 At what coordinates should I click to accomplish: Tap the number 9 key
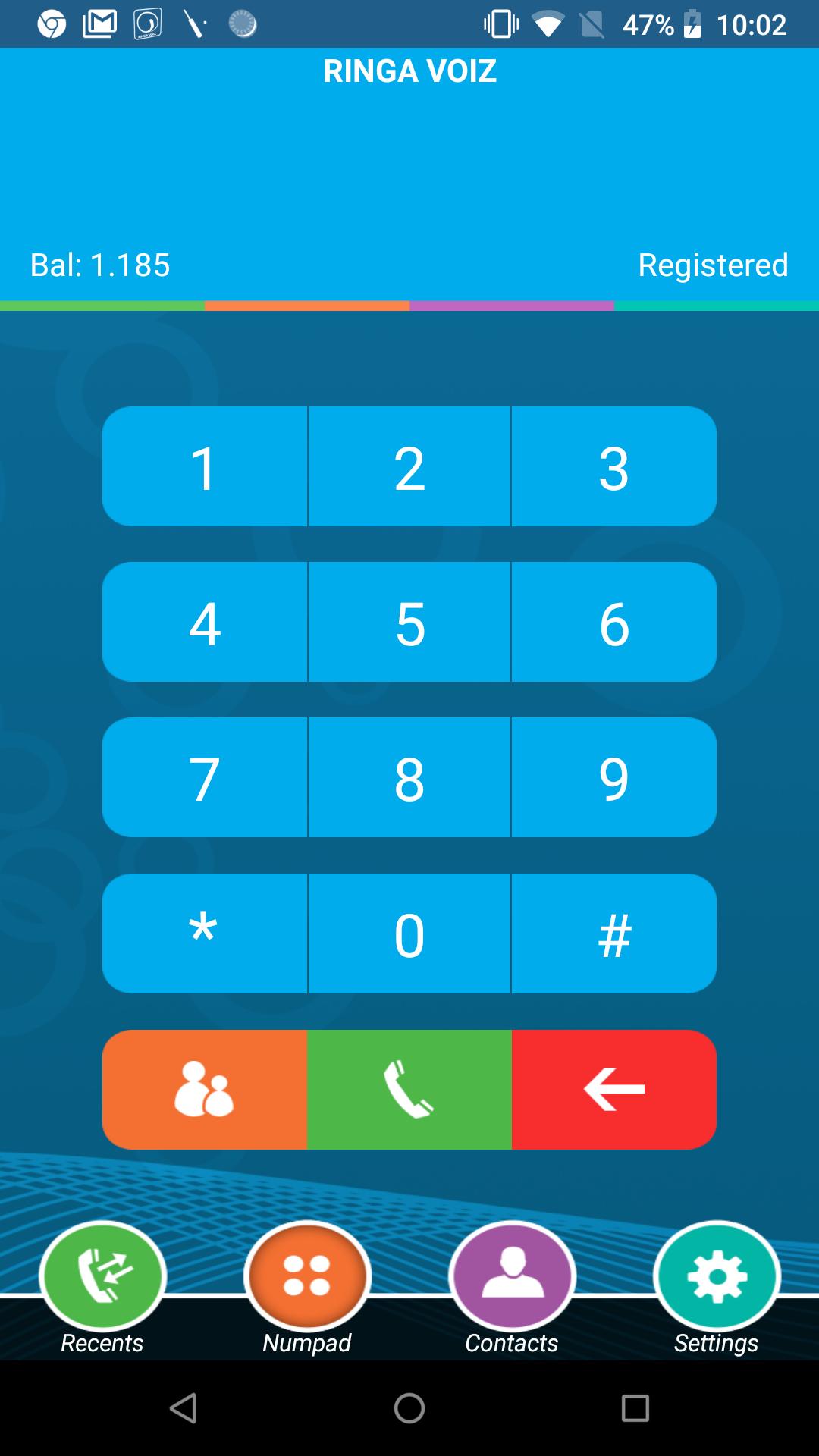614,778
